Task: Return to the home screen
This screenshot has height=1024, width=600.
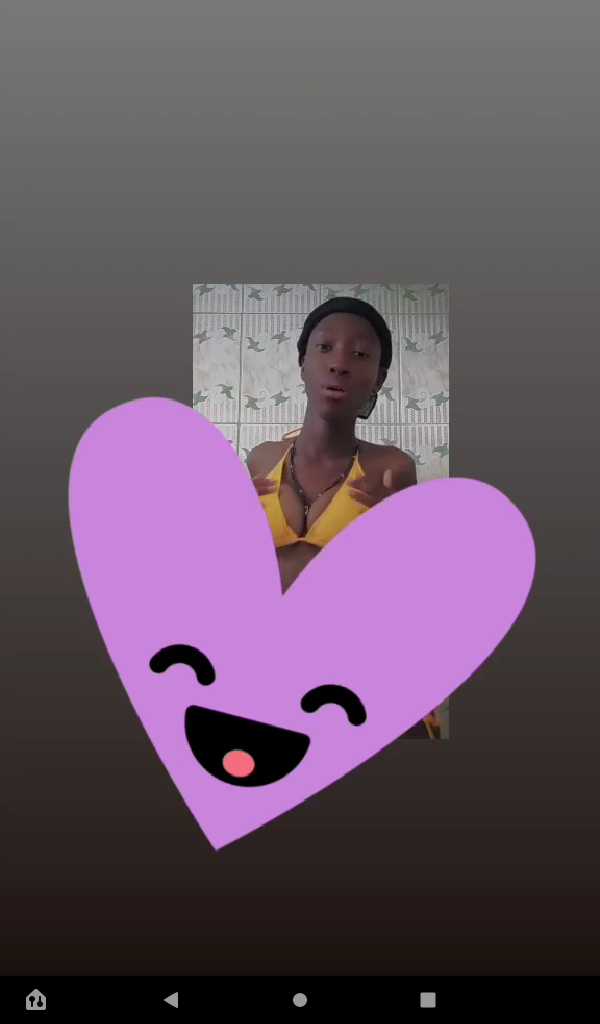Action: (300, 999)
